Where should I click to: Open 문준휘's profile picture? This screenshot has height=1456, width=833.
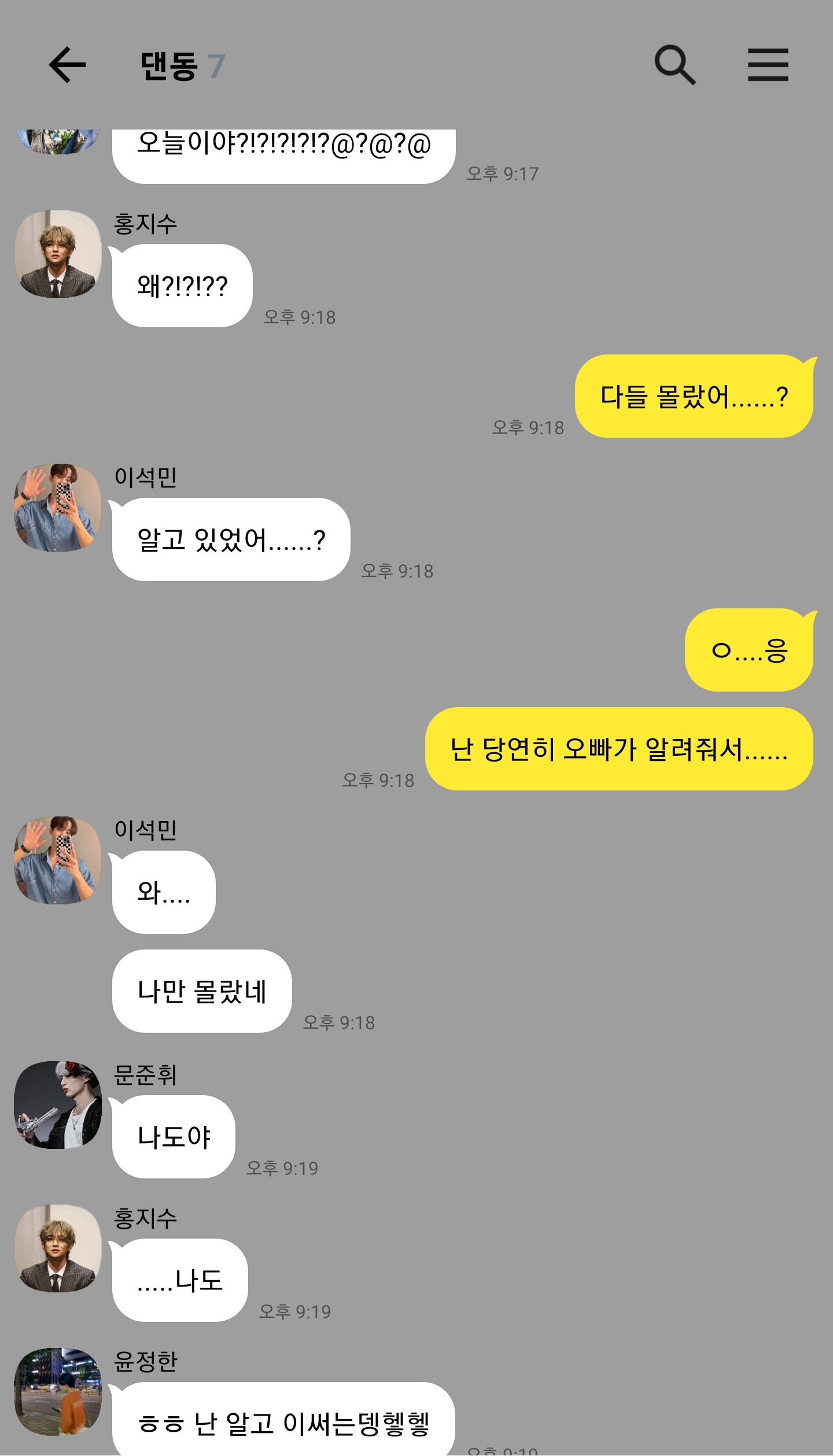[x=58, y=1105]
